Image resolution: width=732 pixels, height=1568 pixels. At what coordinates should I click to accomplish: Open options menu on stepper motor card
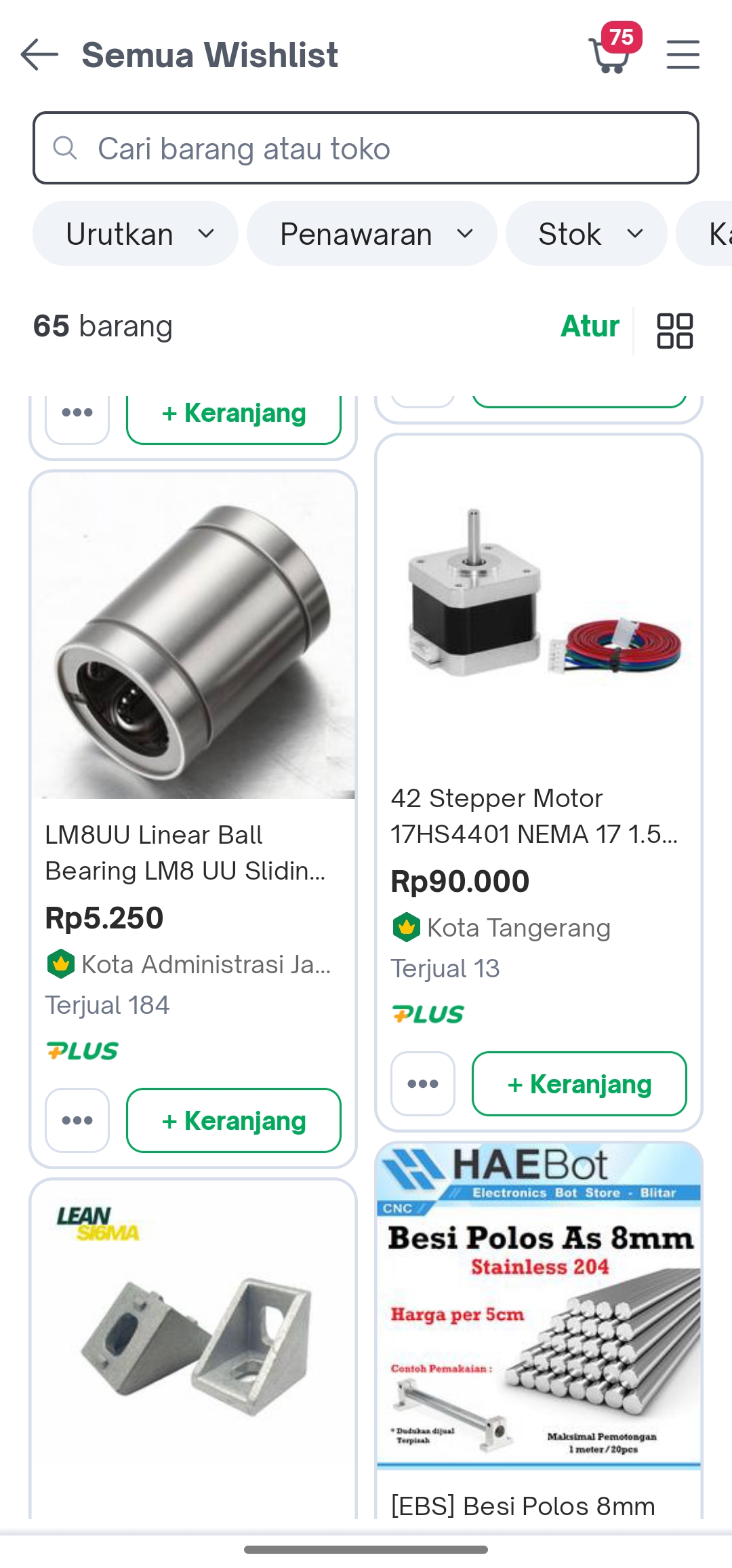click(422, 1083)
